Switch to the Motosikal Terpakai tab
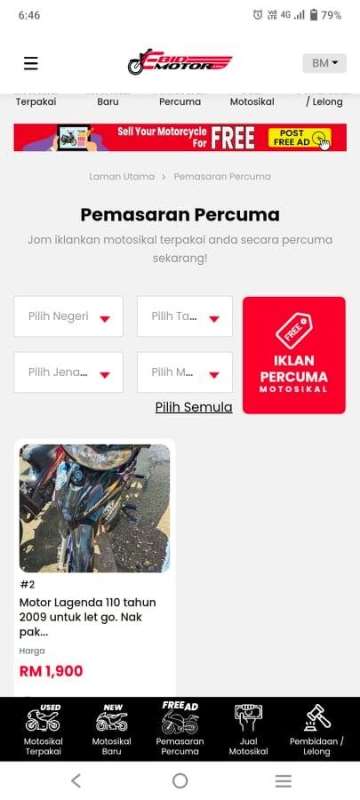 click(x=43, y=729)
